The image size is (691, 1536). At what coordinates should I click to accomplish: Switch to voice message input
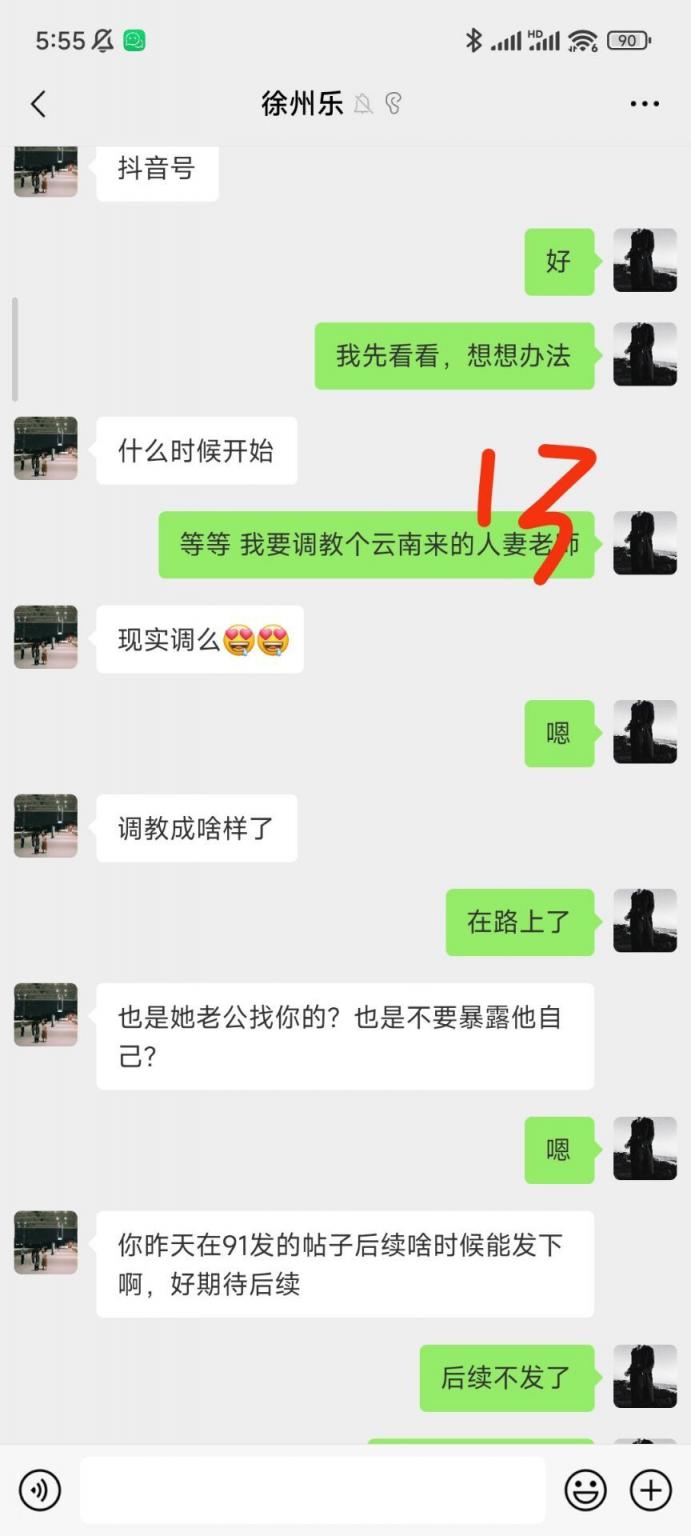point(40,1490)
